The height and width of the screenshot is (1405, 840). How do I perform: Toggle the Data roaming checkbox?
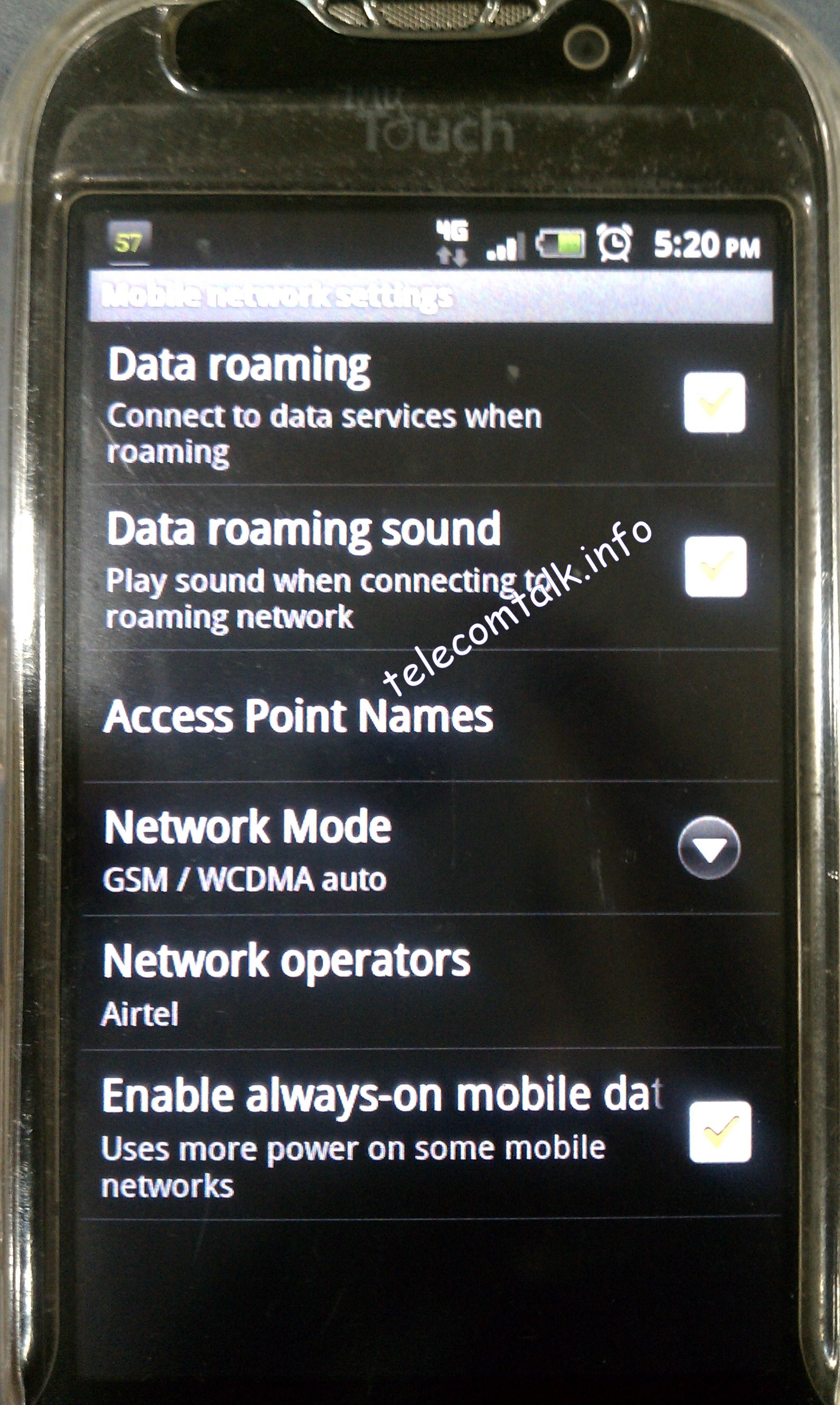[x=714, y=402]
